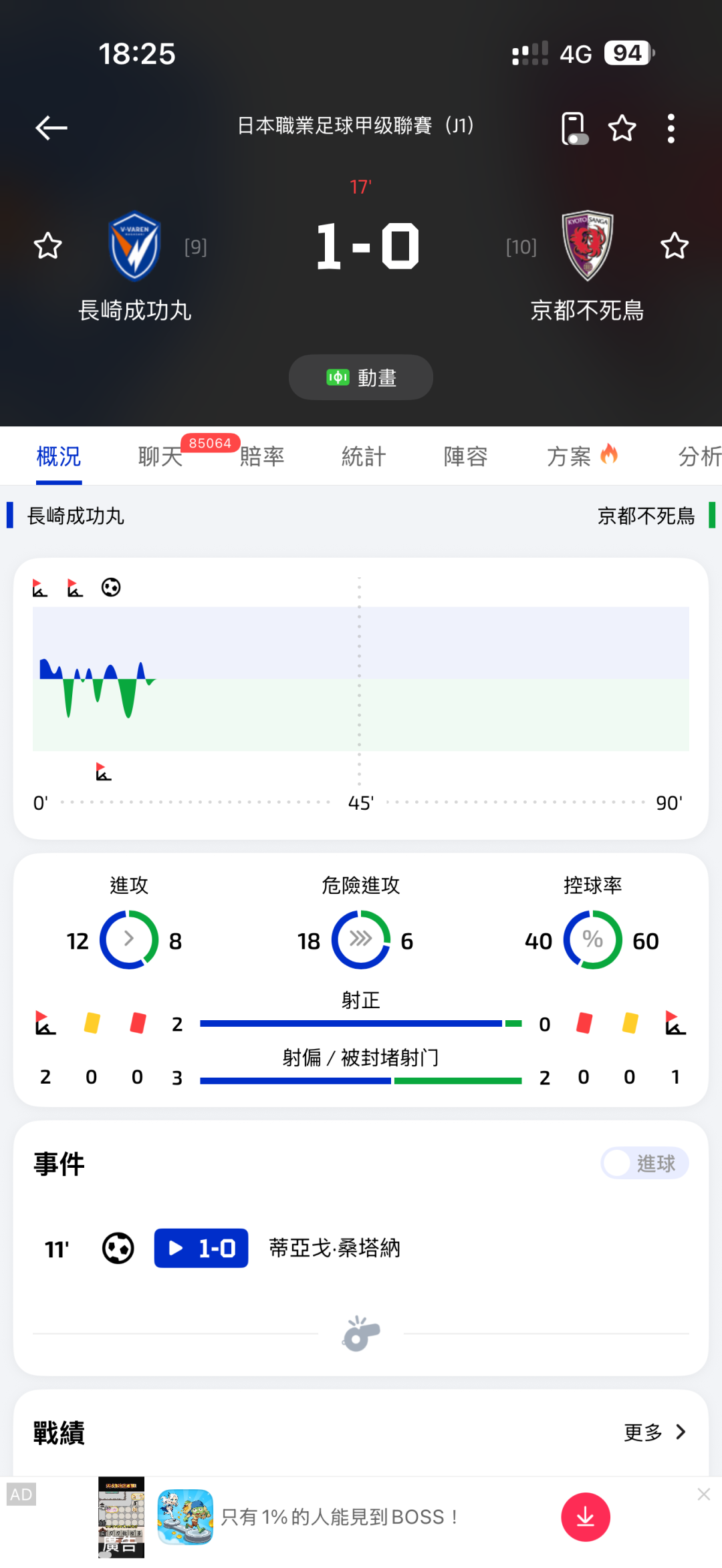Dismiss the bottom ad banner

(x=704, y=1495)
